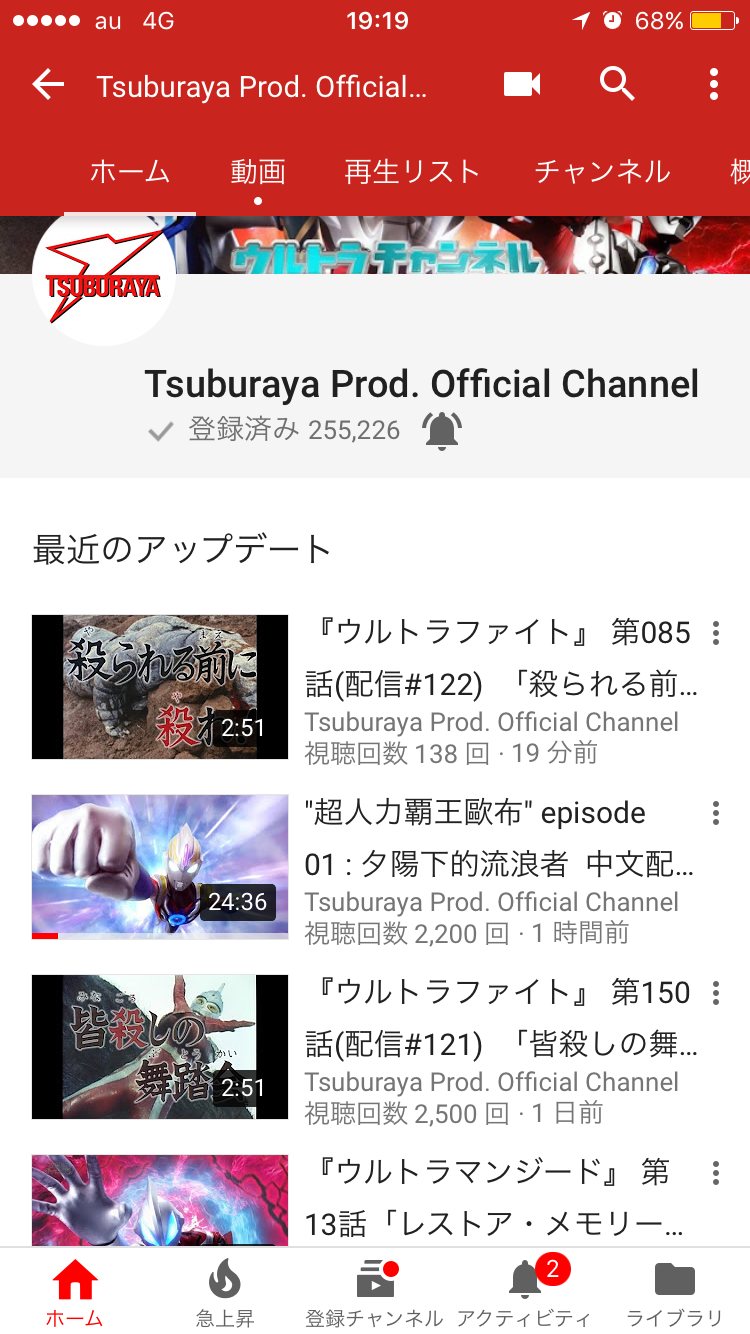Viewport: 750px width, 1334px height.
Task: Open the 急上昇 trending tab
Action: click(x=225, y=1291)
